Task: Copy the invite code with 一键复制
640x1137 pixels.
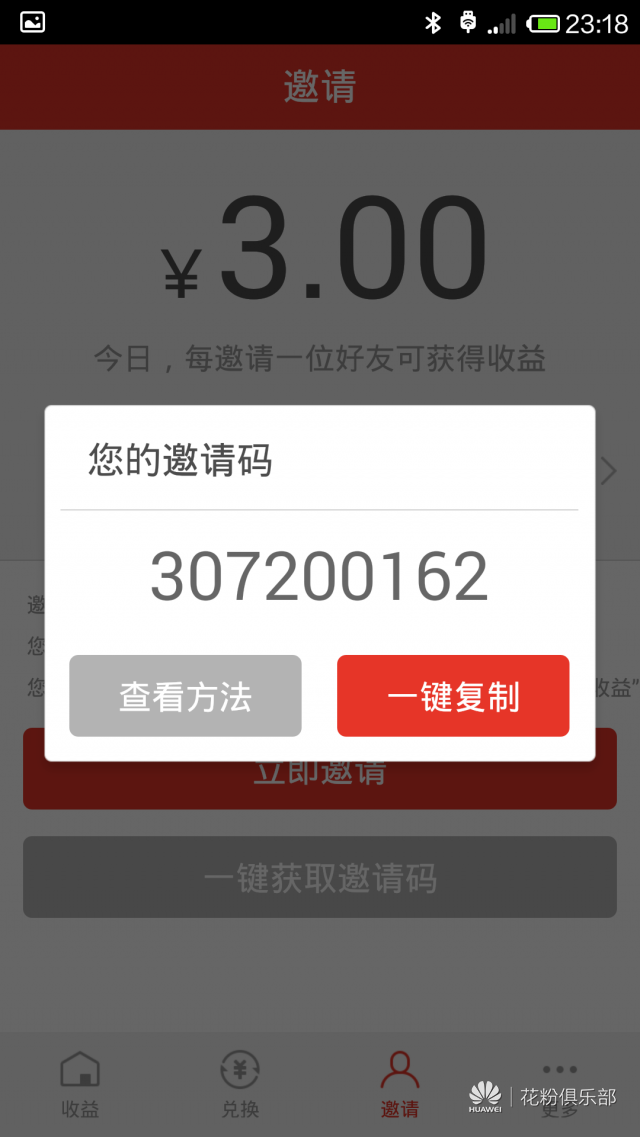Action: 453,696
